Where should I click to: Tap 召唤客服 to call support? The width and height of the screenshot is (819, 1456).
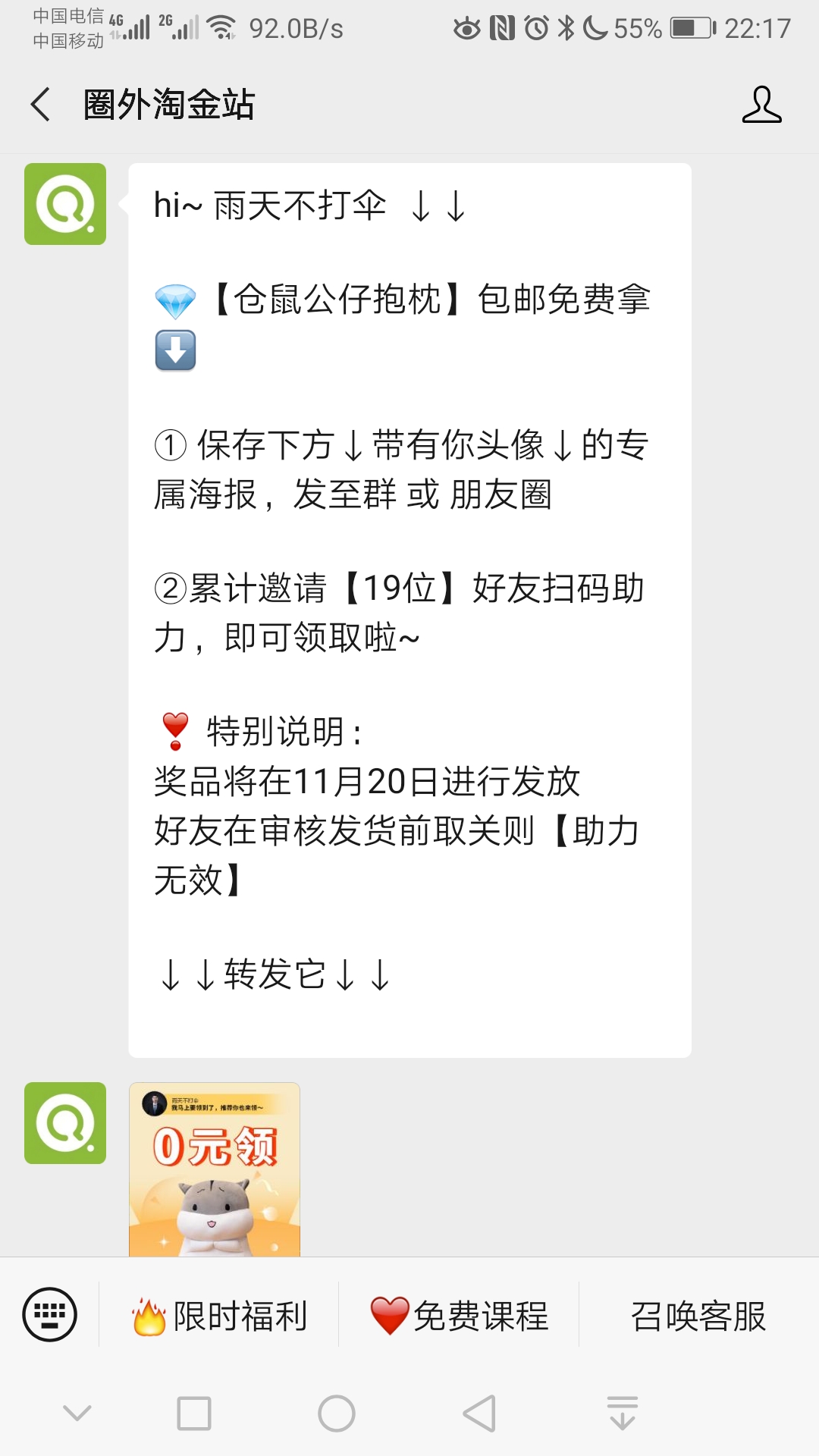[x=698, y=1316]
